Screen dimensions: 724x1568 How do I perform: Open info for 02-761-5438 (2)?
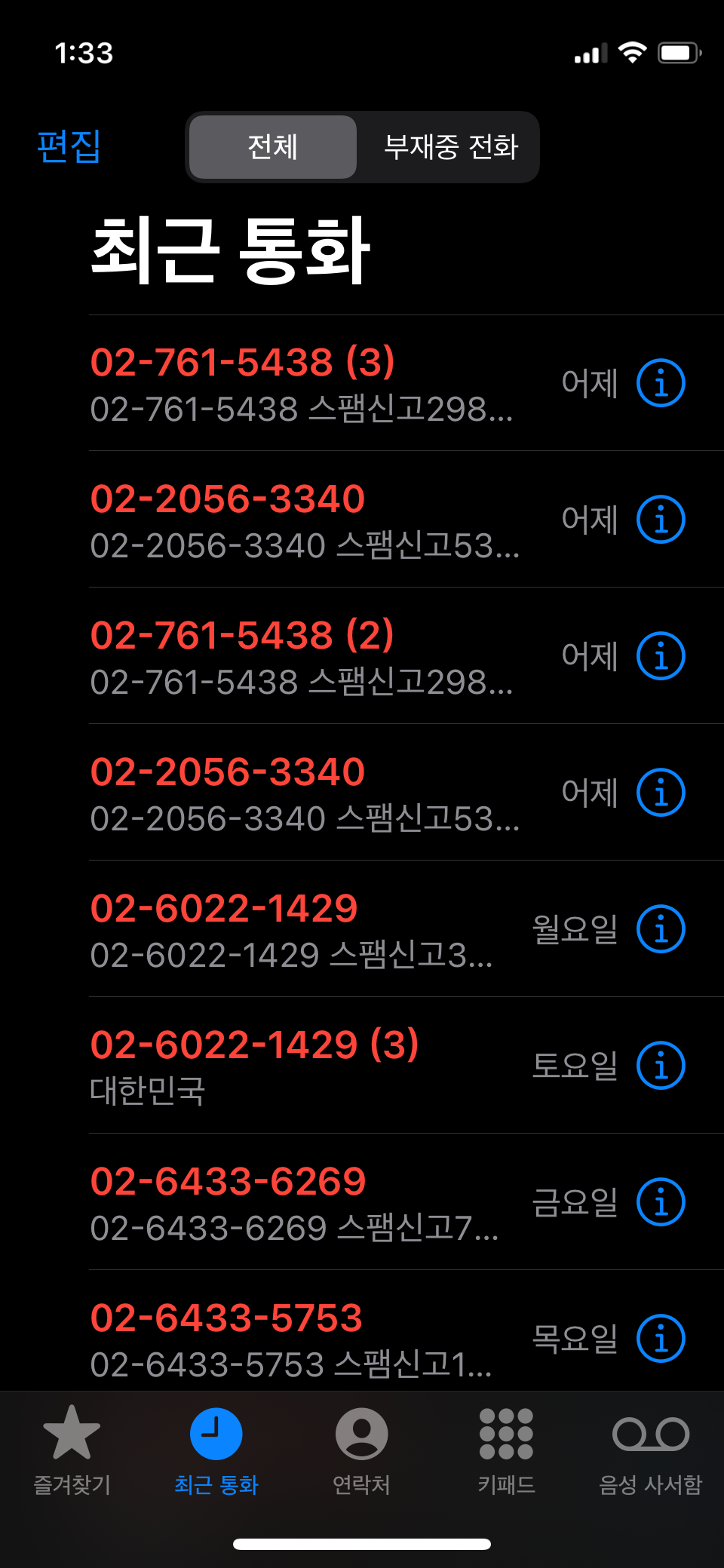[661, 656]
